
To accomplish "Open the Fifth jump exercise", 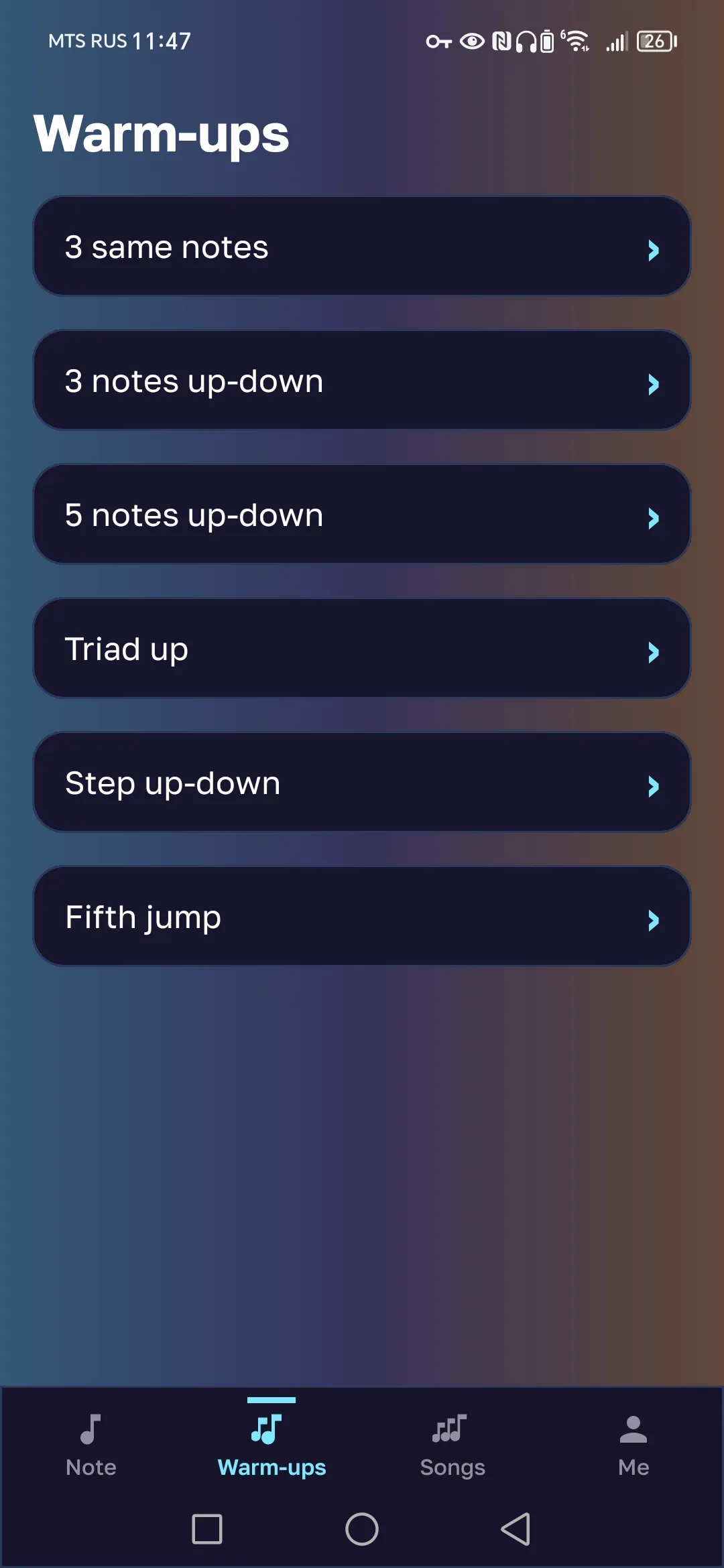I will (362, 916).
